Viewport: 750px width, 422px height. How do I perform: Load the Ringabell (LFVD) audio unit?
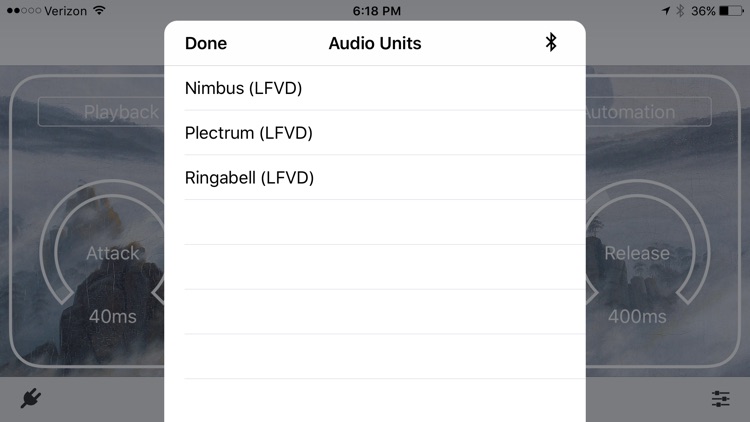tap(250, 178)
